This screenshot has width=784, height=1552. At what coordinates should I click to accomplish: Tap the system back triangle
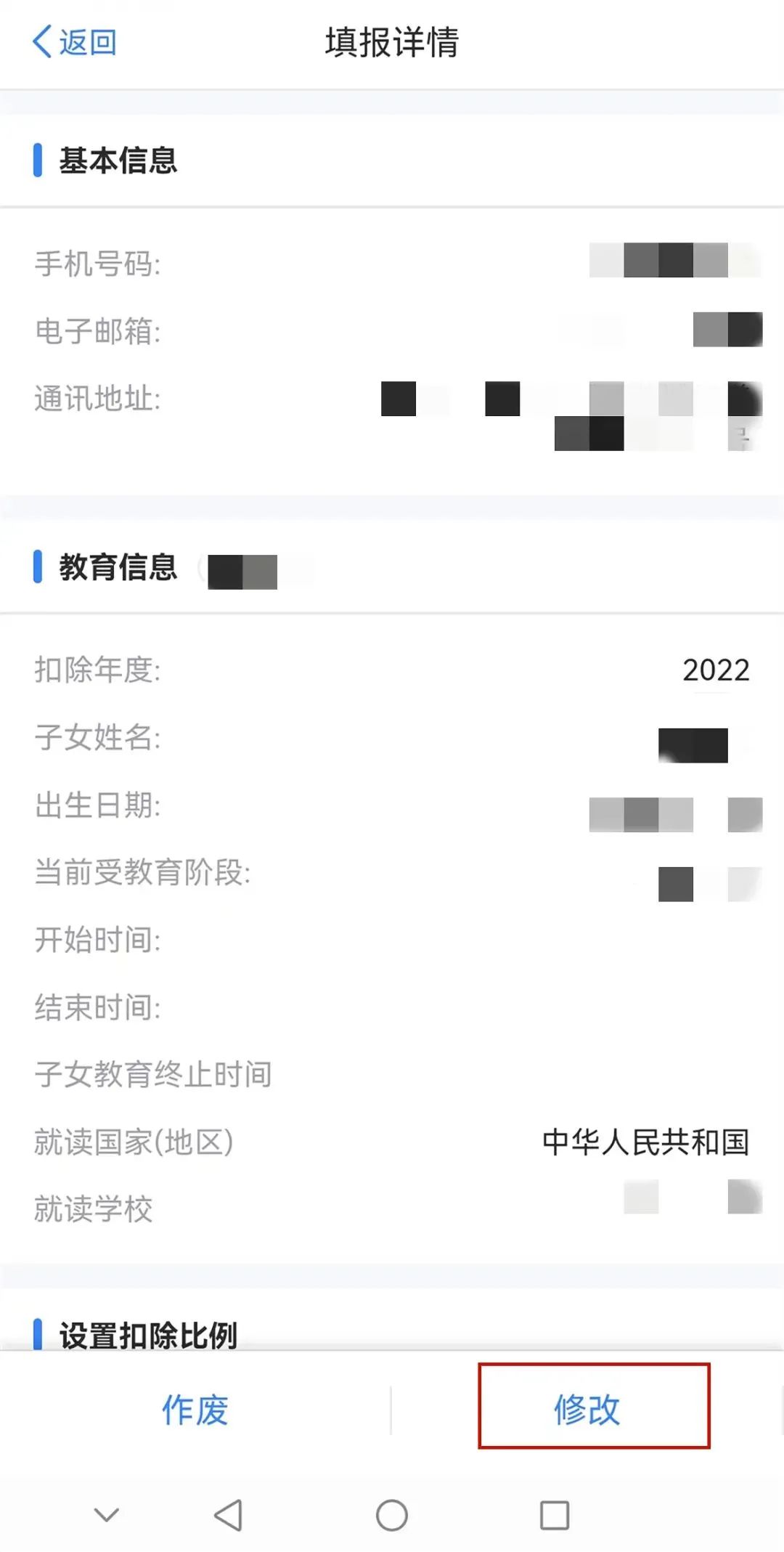[228, 1514]
